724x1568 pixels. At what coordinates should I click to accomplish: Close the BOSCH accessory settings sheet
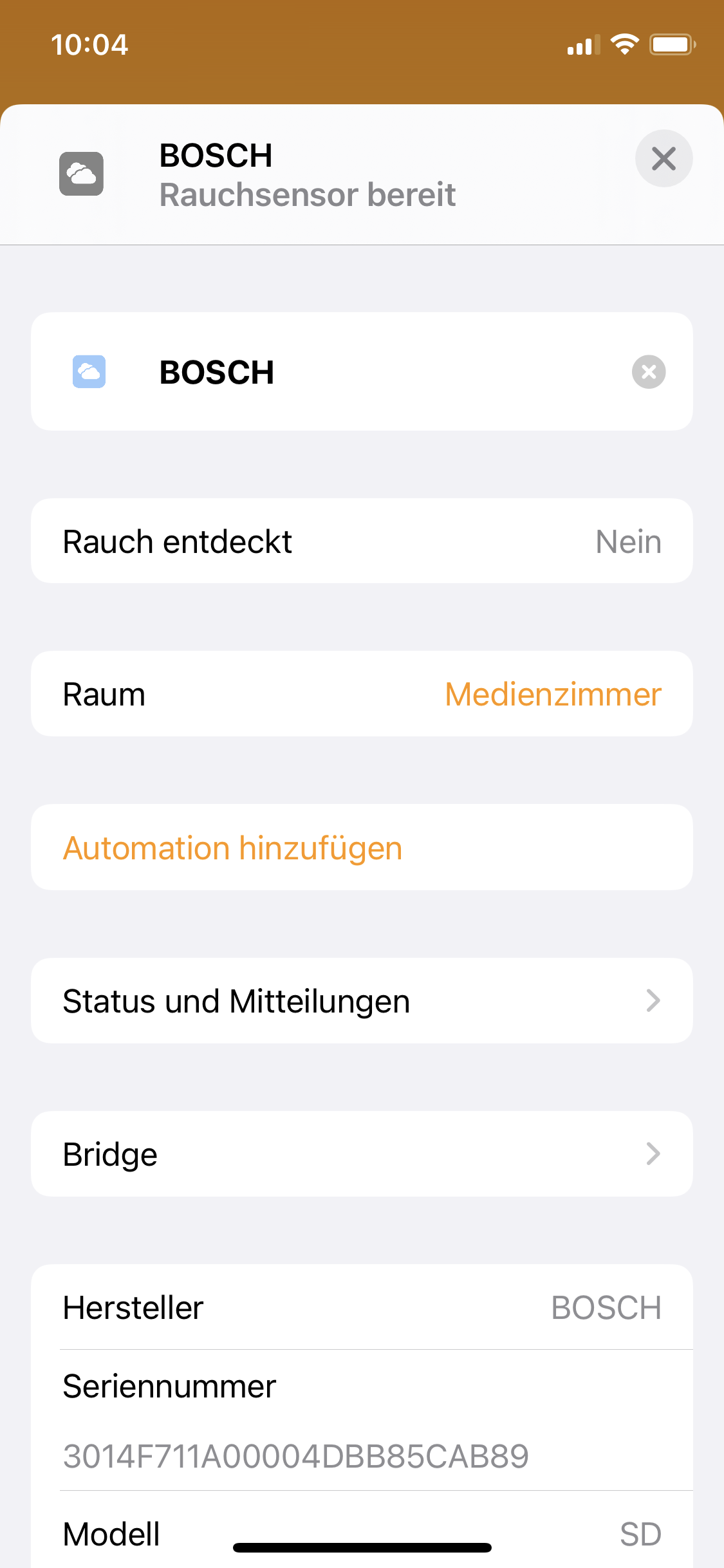[664, 158]
